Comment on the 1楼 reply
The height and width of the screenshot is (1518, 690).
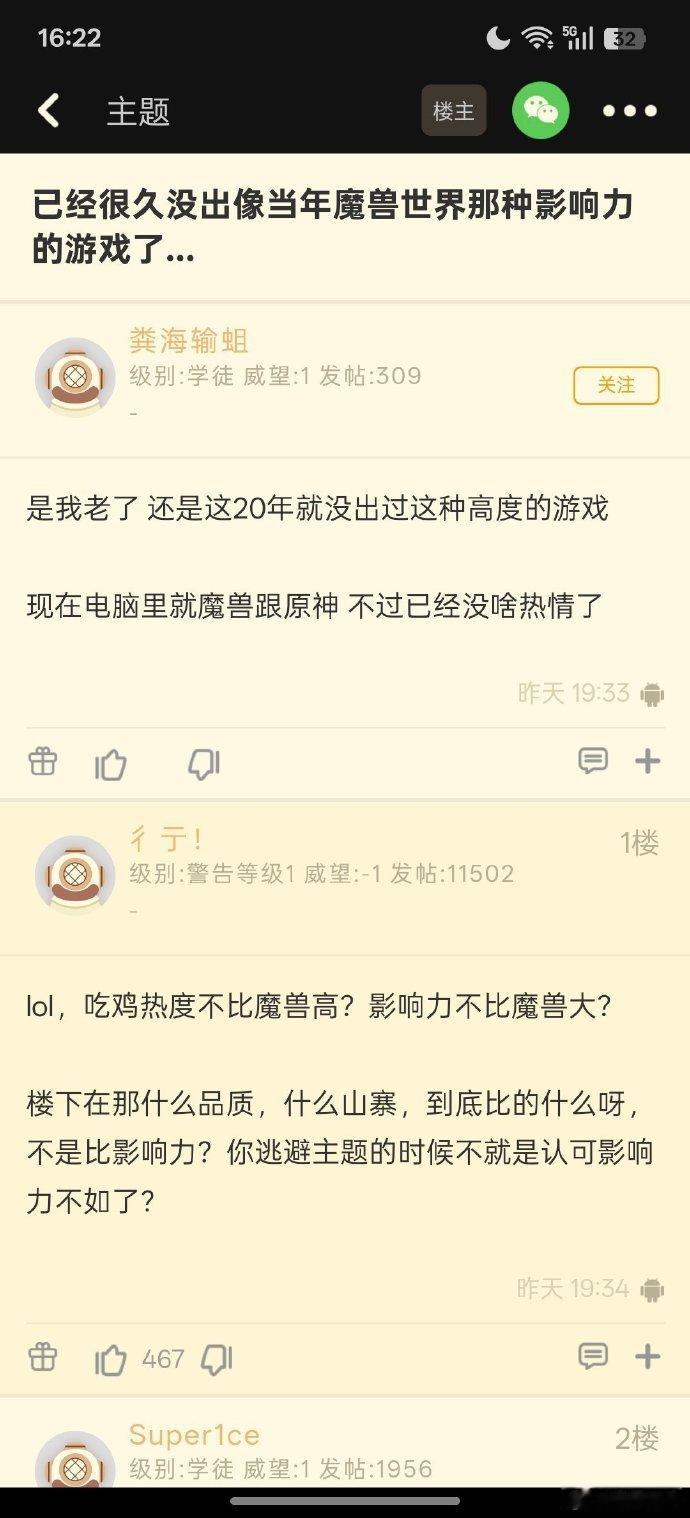593,1357
